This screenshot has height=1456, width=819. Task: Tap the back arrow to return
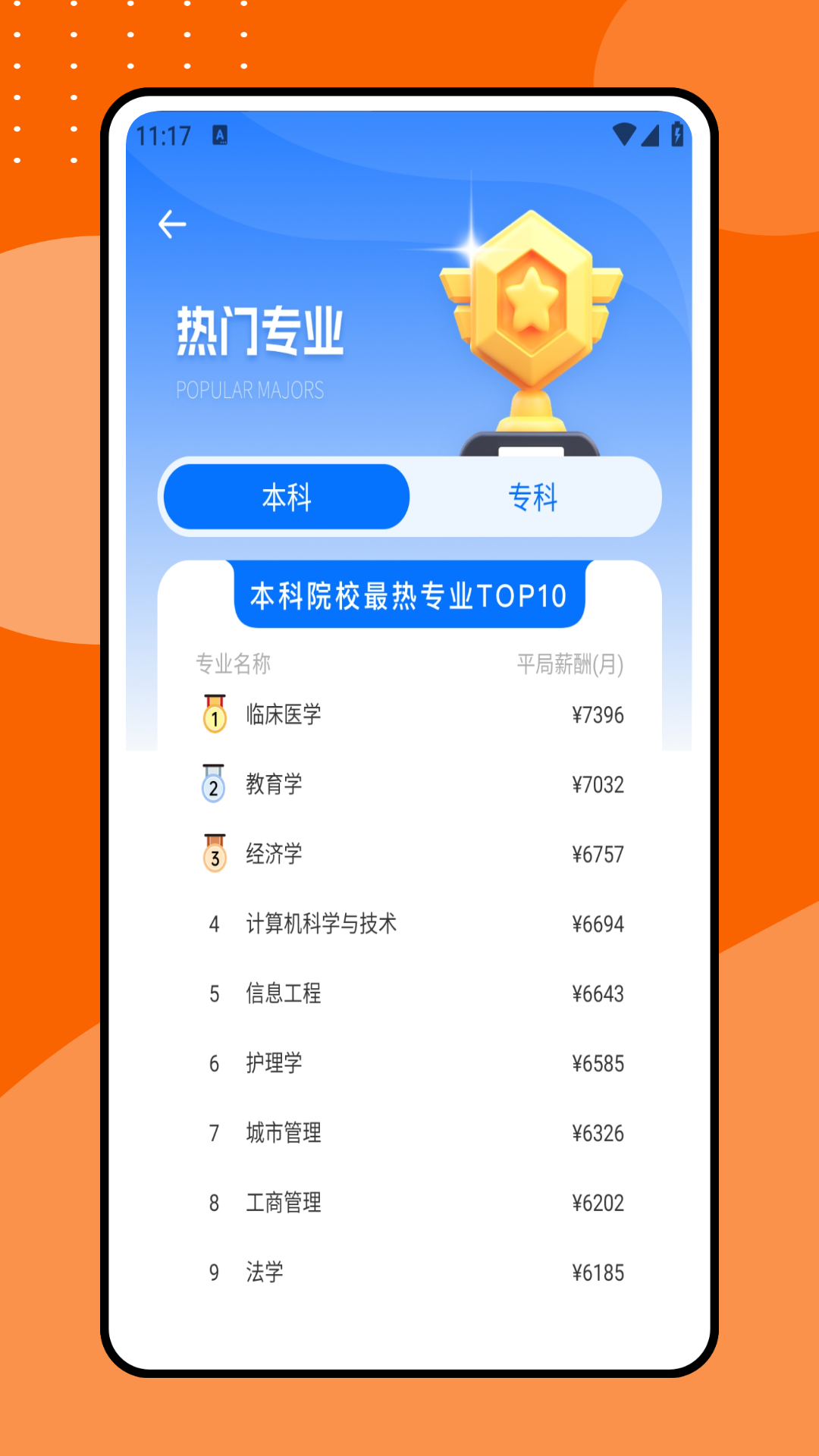(172, 223)
